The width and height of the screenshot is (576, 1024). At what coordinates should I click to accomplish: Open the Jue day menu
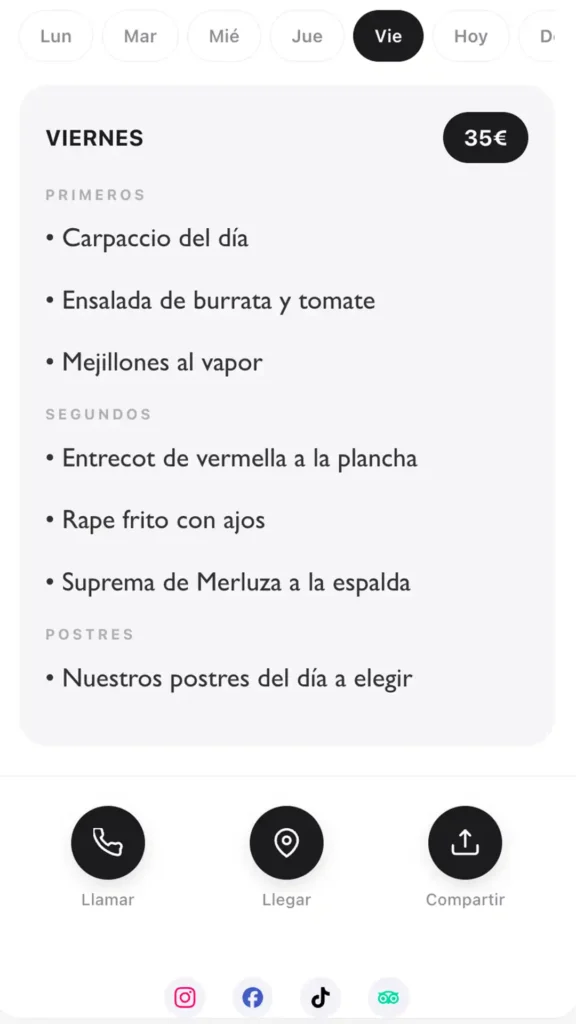point(307,36)
